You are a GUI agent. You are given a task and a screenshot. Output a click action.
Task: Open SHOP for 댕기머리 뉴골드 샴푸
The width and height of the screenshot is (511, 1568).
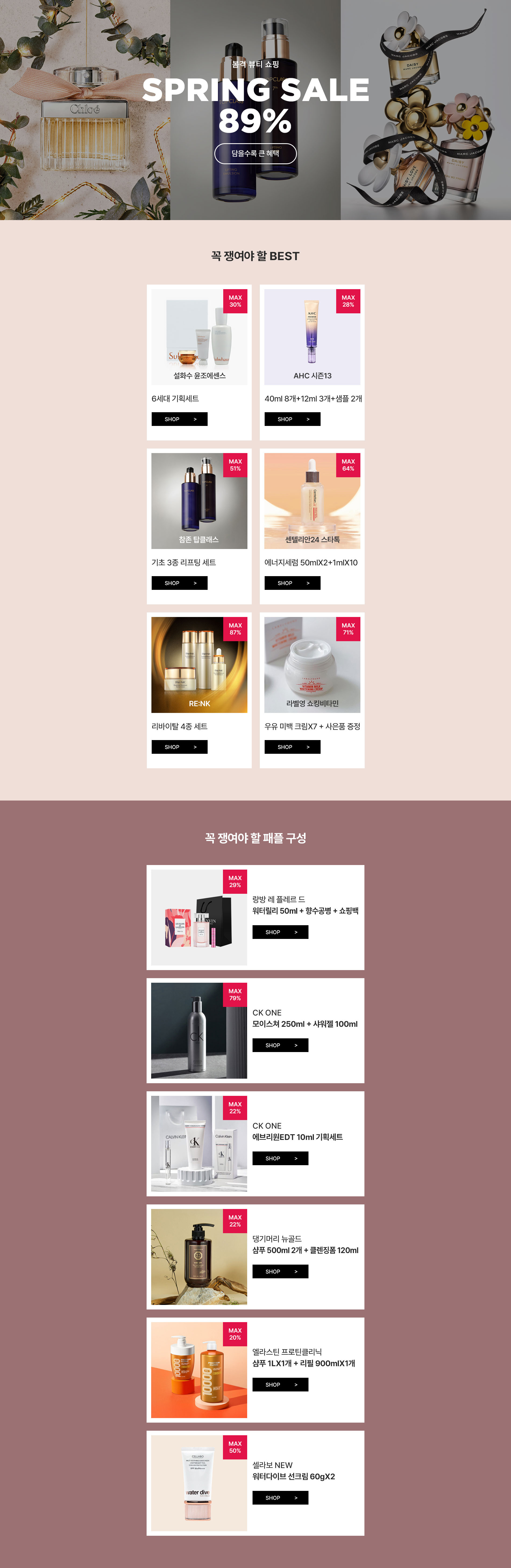click(280, 1272)
